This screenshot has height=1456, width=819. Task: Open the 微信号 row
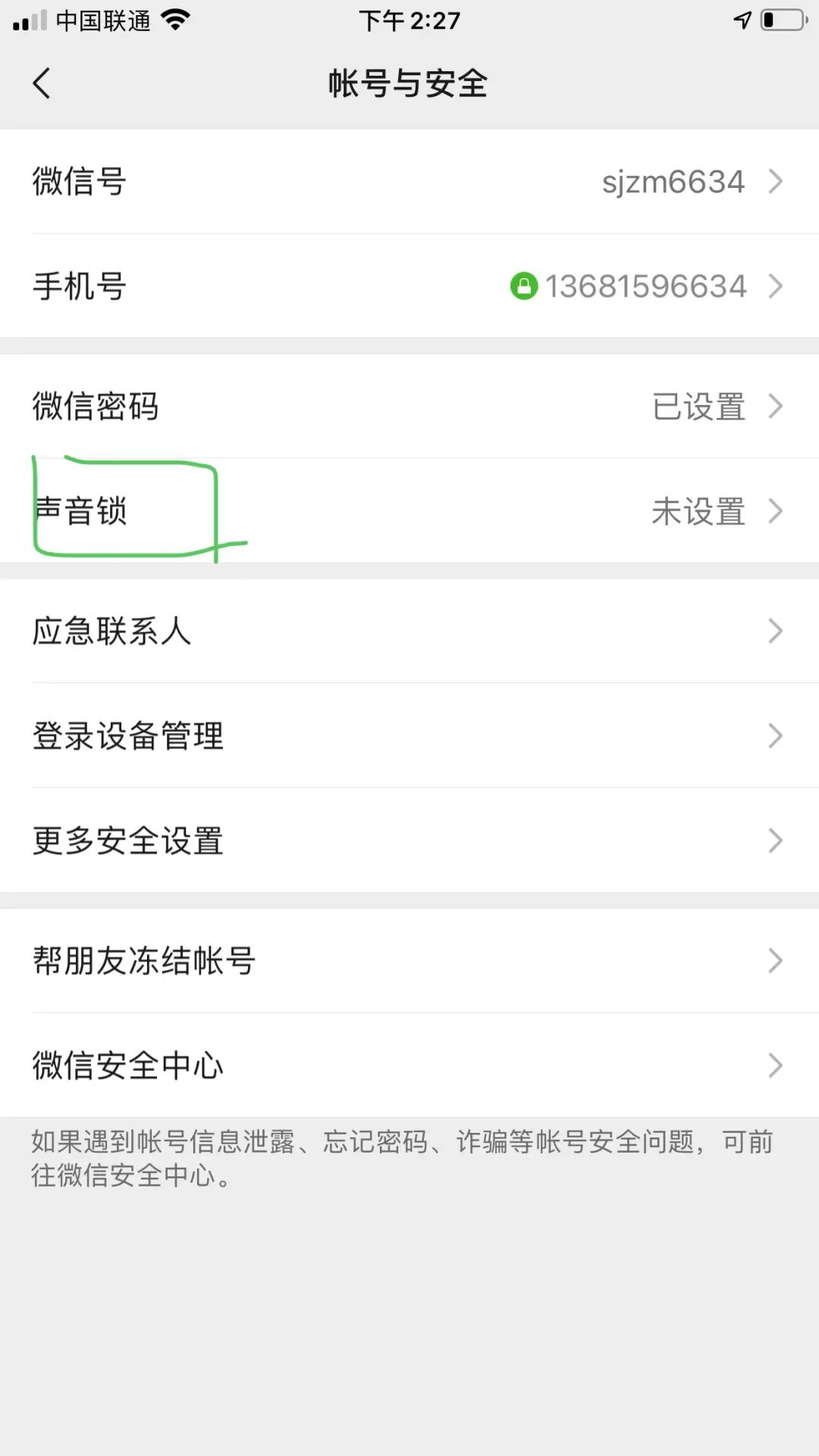tap(409, 181)
